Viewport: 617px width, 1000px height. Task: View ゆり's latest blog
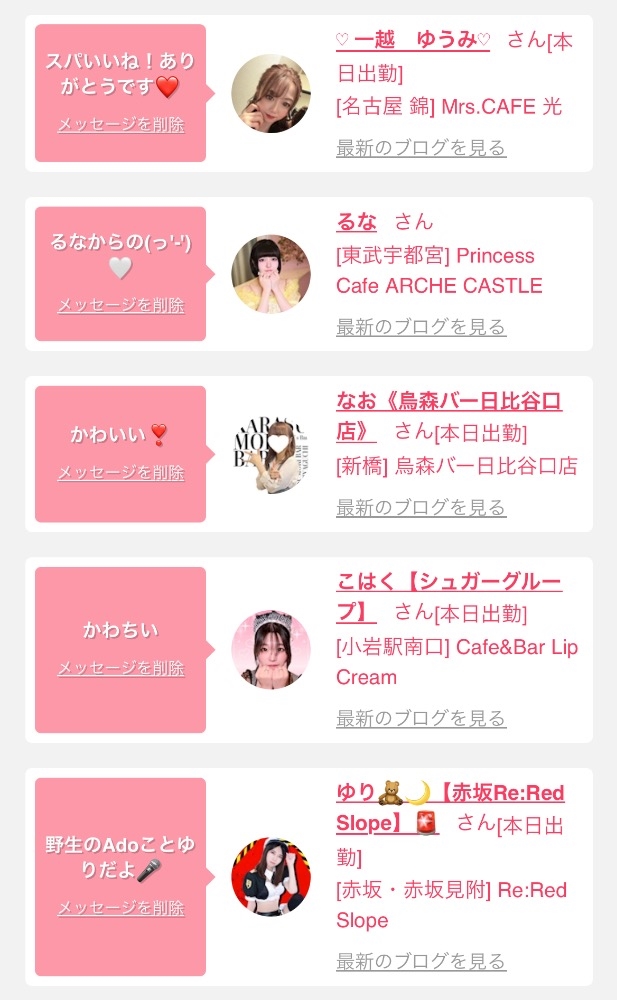[421, 961]
